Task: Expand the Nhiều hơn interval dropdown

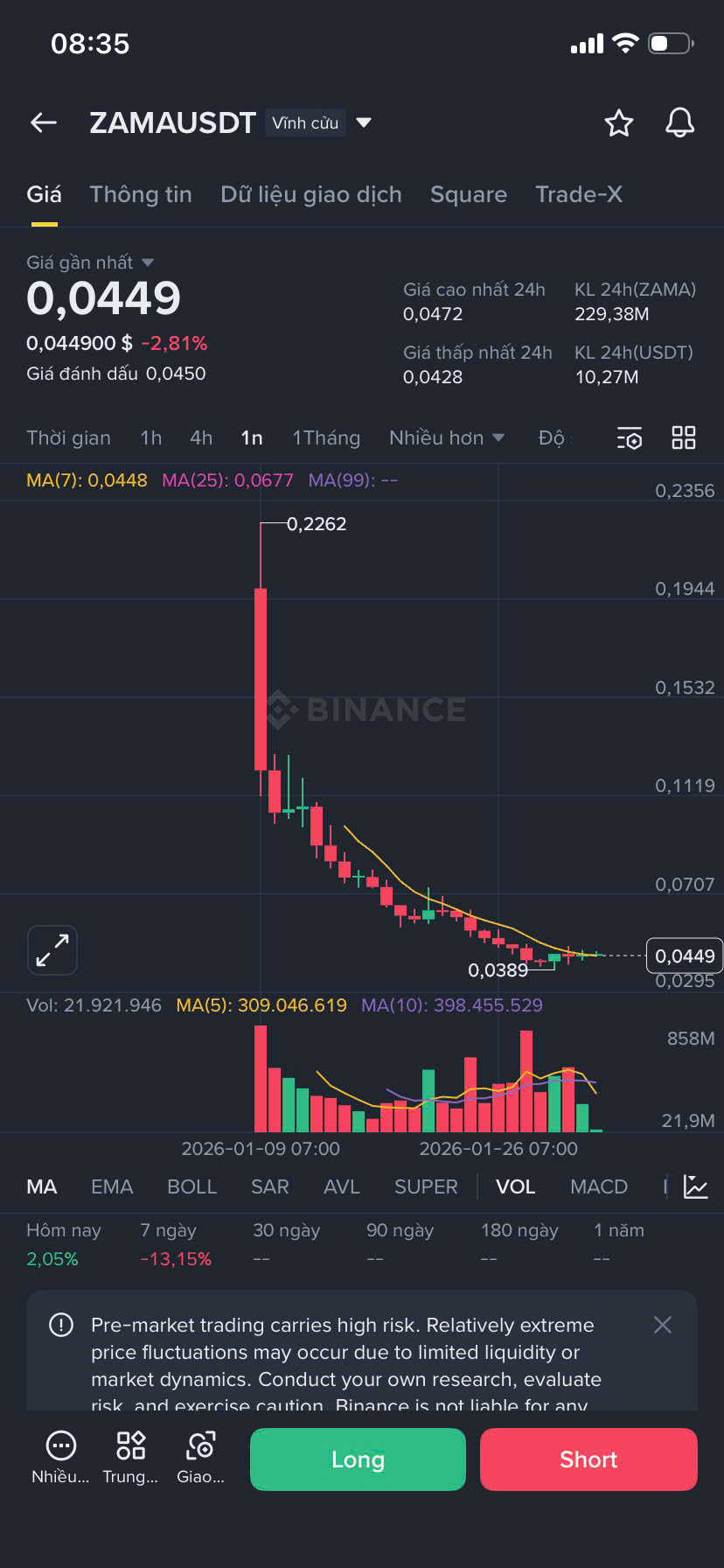Action: (x=446, y=437)
